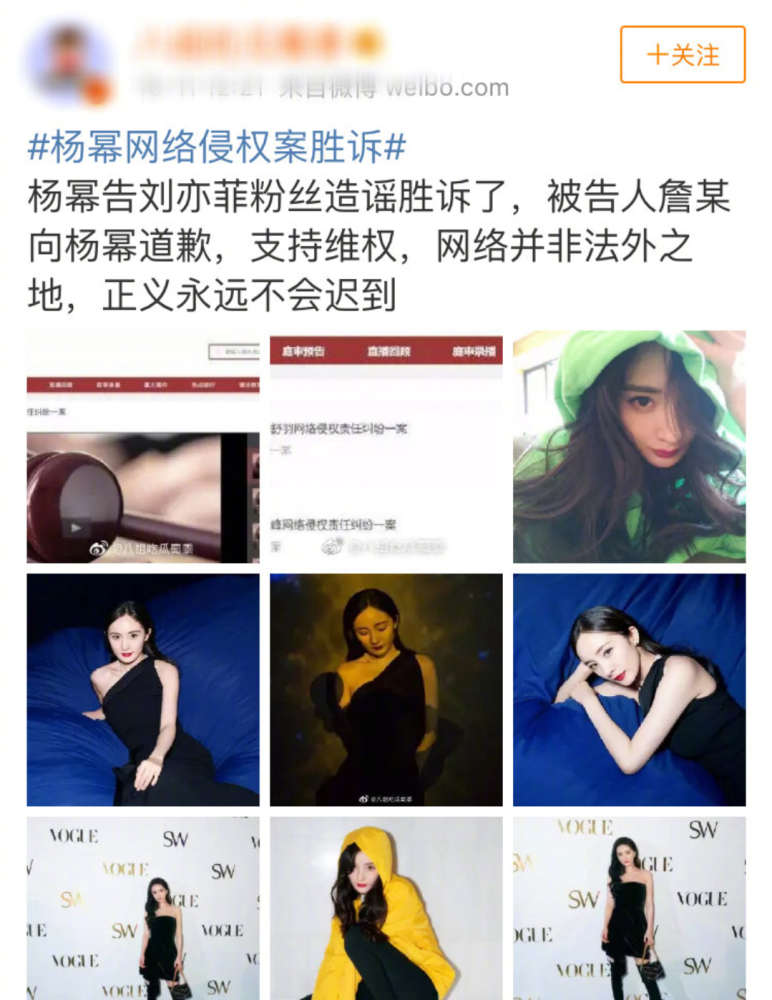This screenshot has width=772, height=1000.
Task: Follow this account with the 关注 button
Action: [x=682, y=55]
